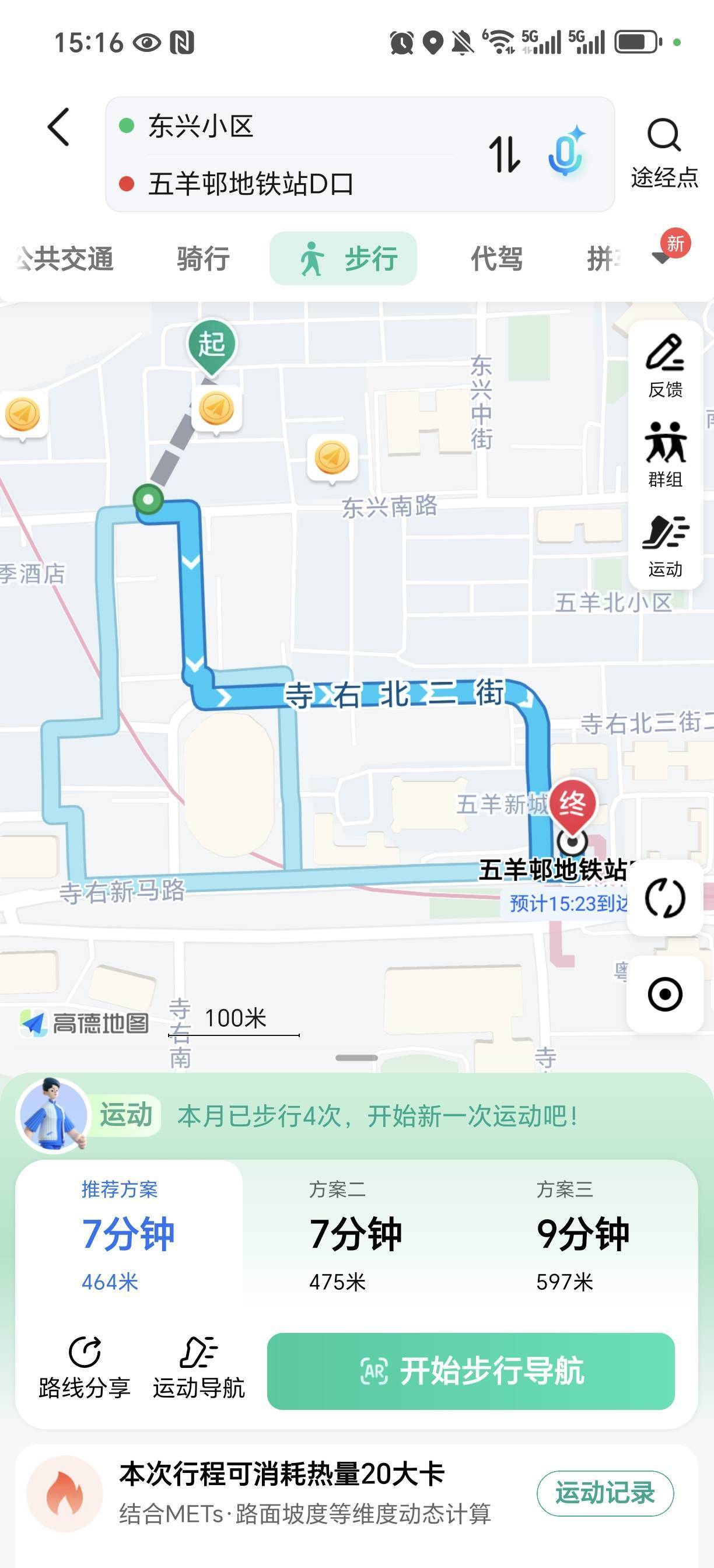Switch to the 代驾 tab
The width and height of the screenshot is (714, 1568).
[x=496, y=258]
